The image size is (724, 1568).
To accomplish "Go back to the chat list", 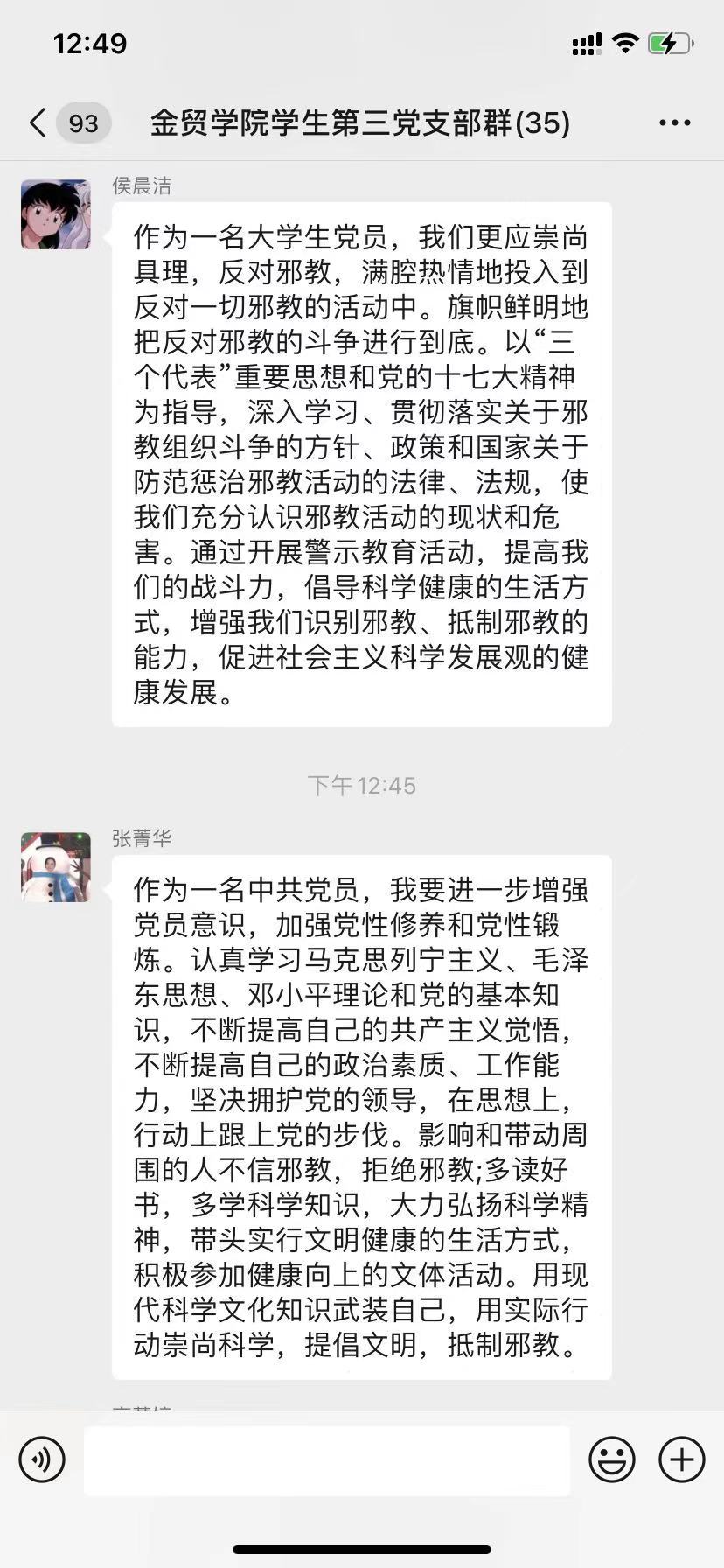I will pyautogui.click(x=38, y=123).
